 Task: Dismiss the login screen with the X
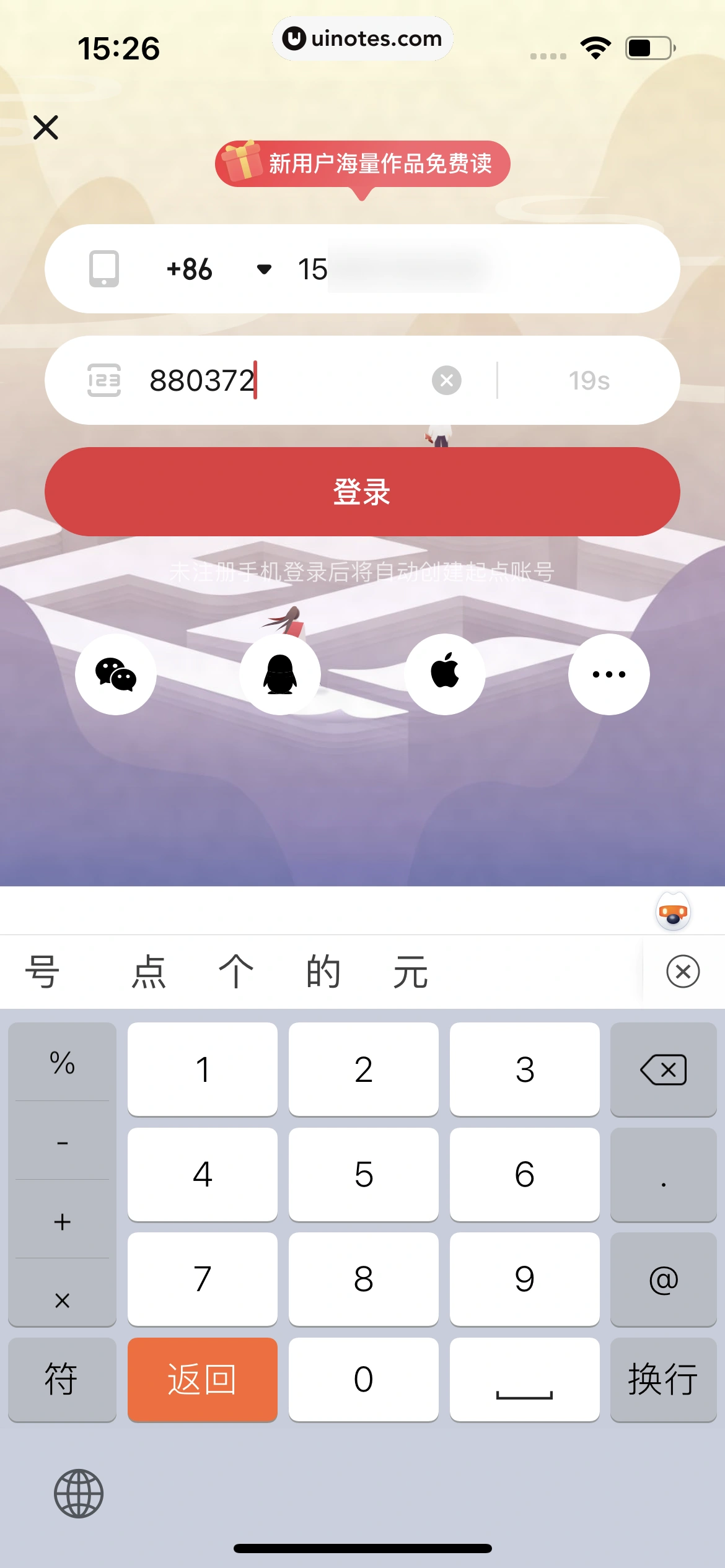(47, 126)
